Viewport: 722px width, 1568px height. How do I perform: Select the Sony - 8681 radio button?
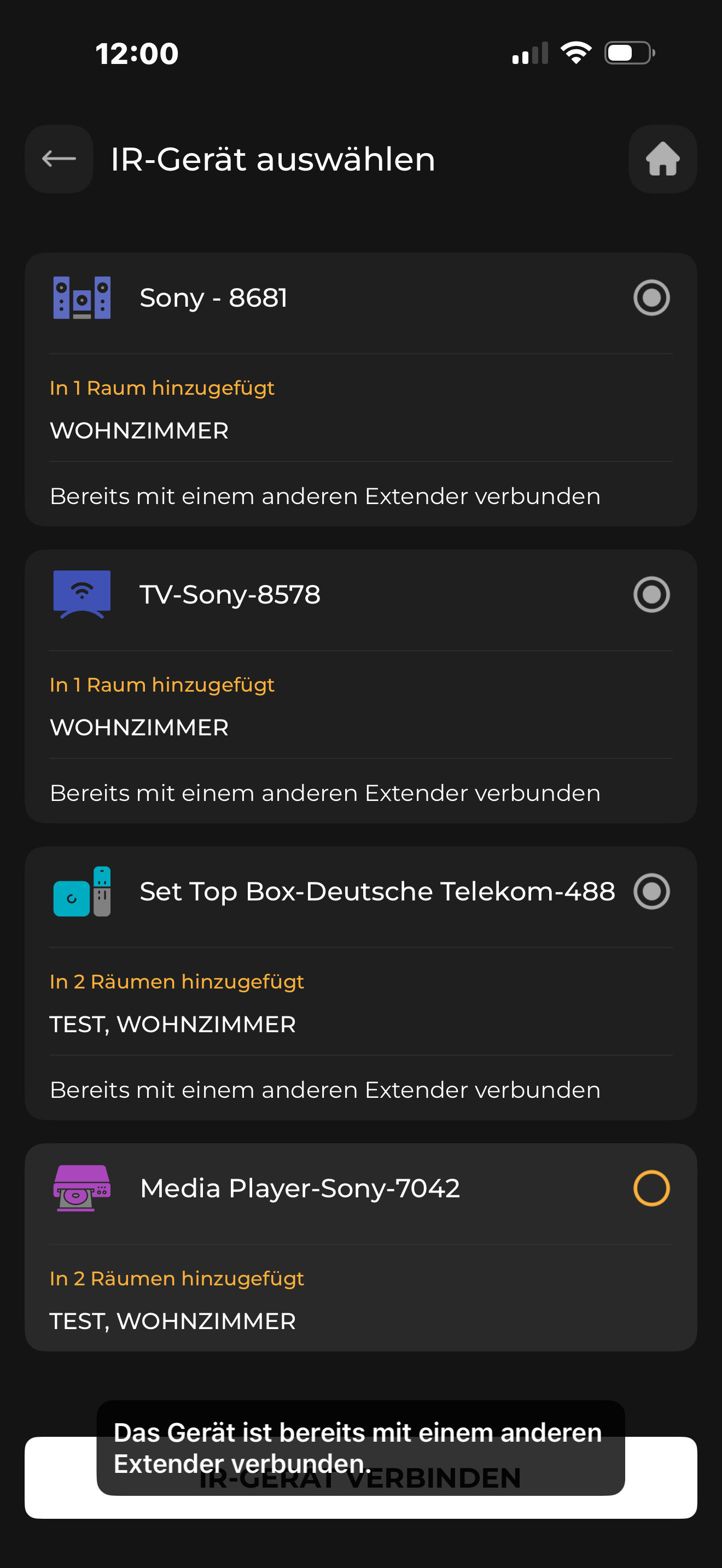651,297
